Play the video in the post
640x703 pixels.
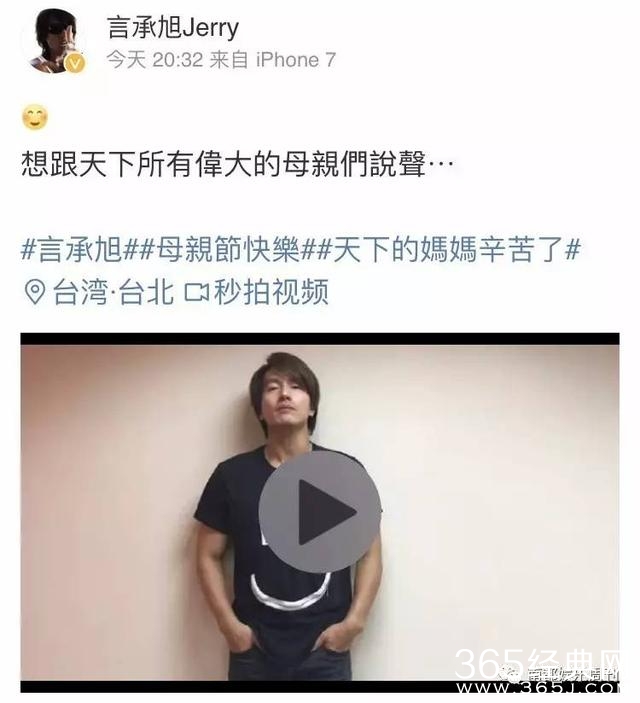click(x=320, y=511)
